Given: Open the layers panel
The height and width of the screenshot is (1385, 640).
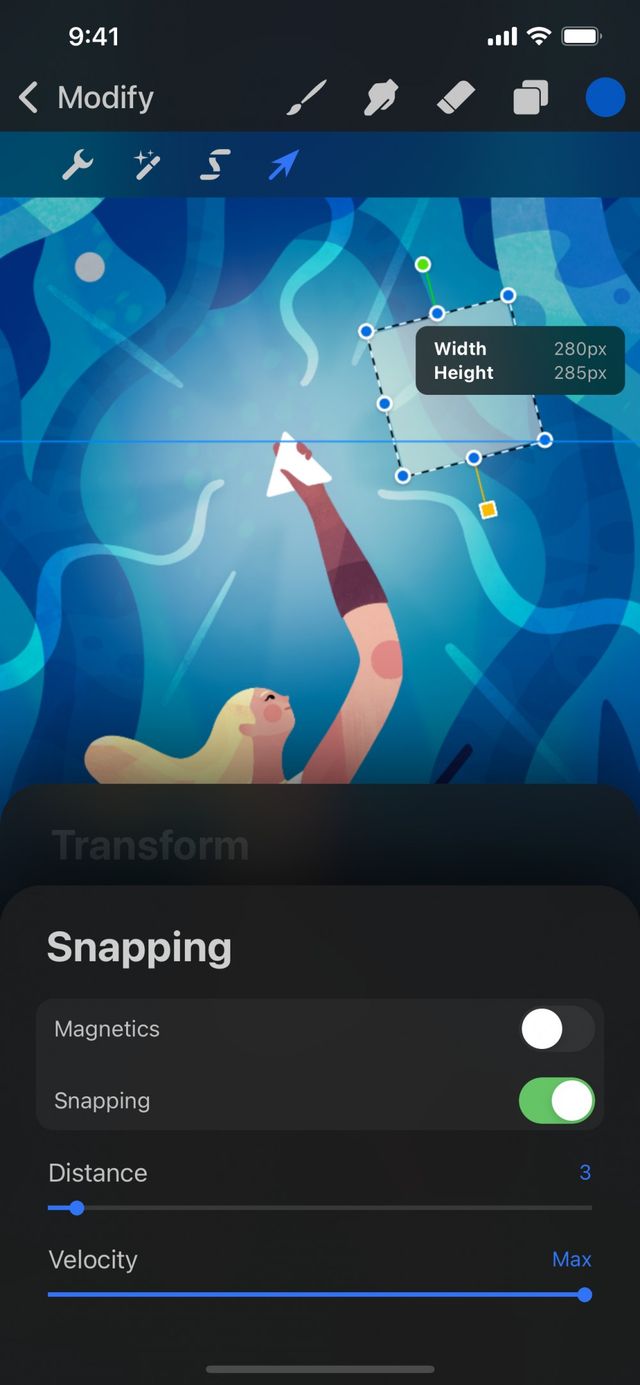Looking at the screenshot, I should point(530,98).
